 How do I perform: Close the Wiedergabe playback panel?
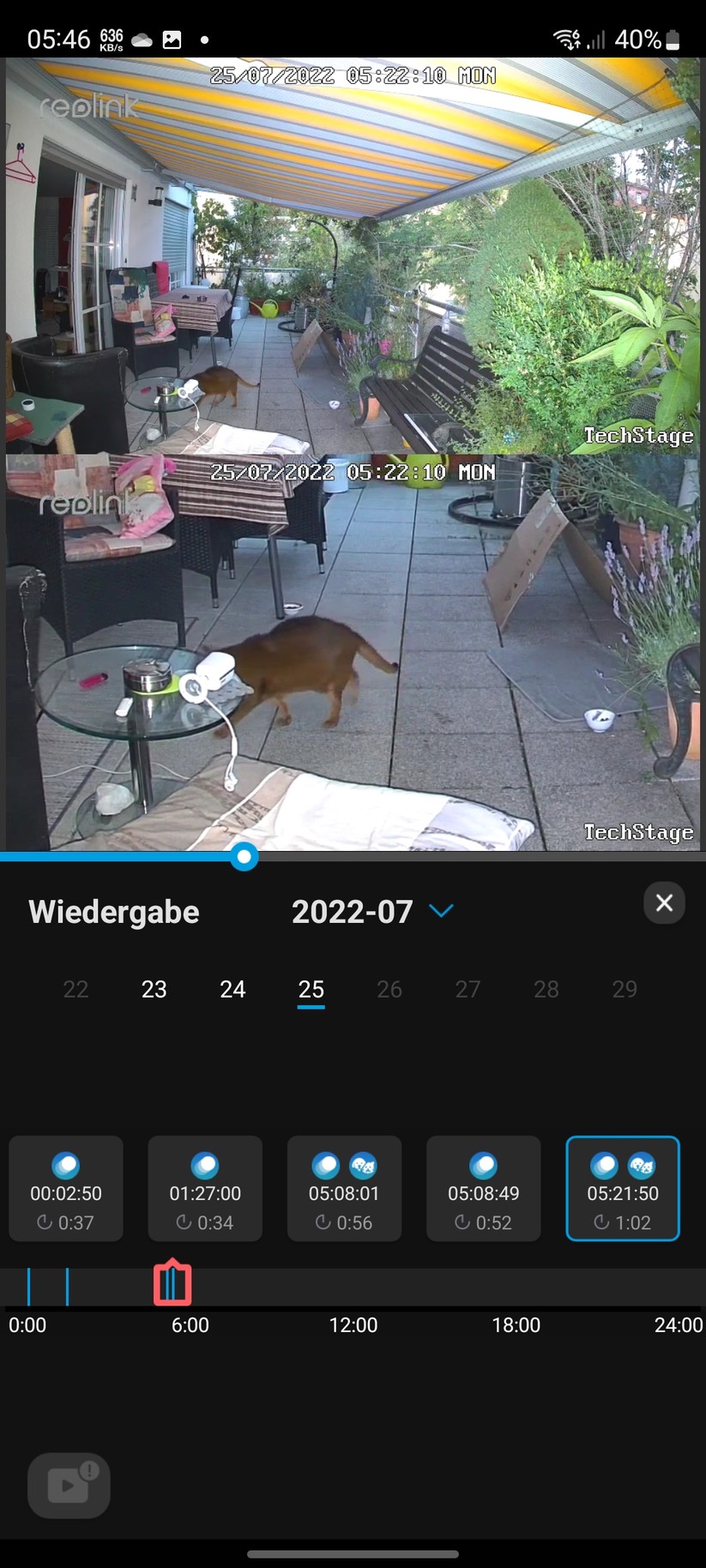664,903
